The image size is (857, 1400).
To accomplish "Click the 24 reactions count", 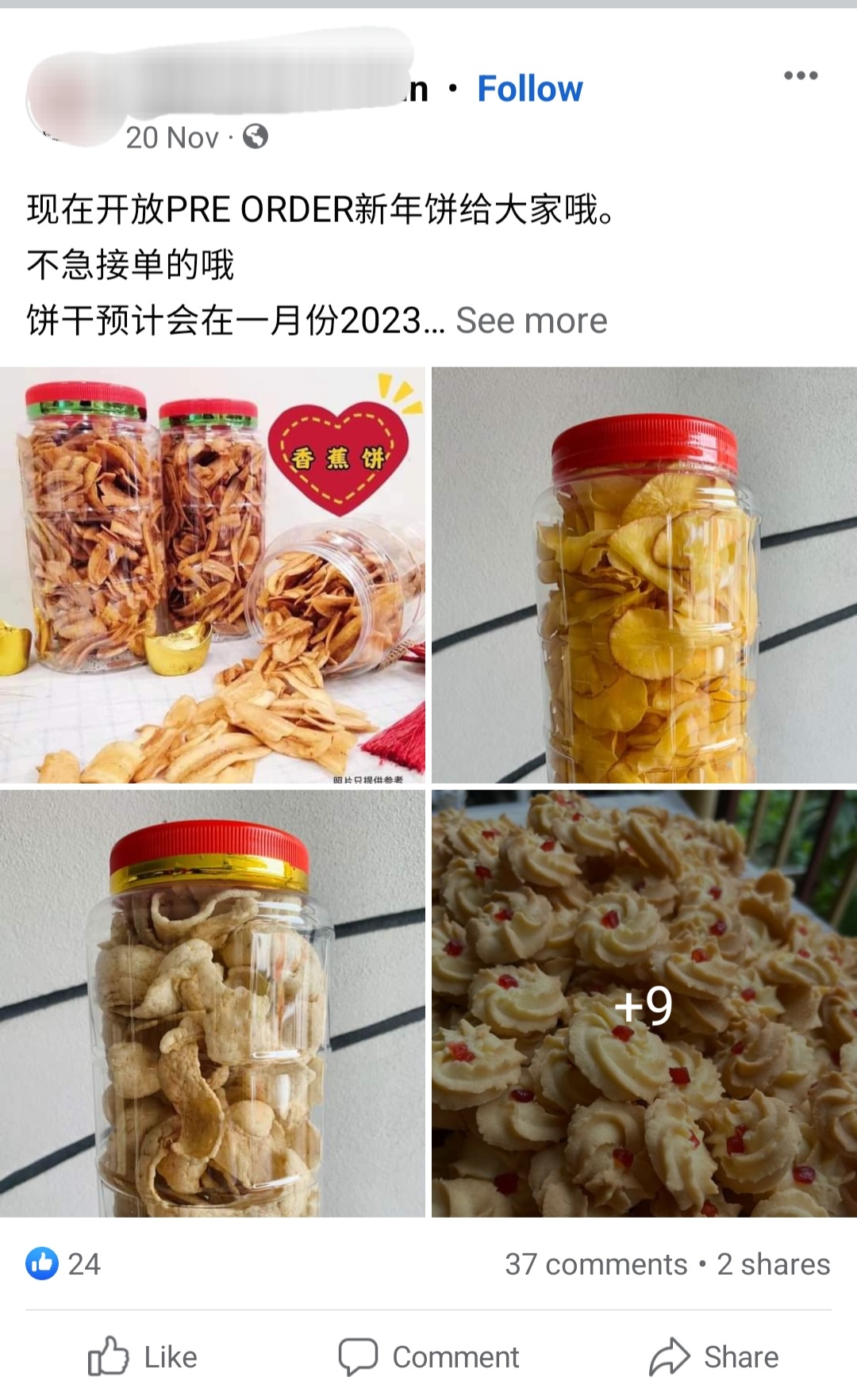I will pos(86,1264).
